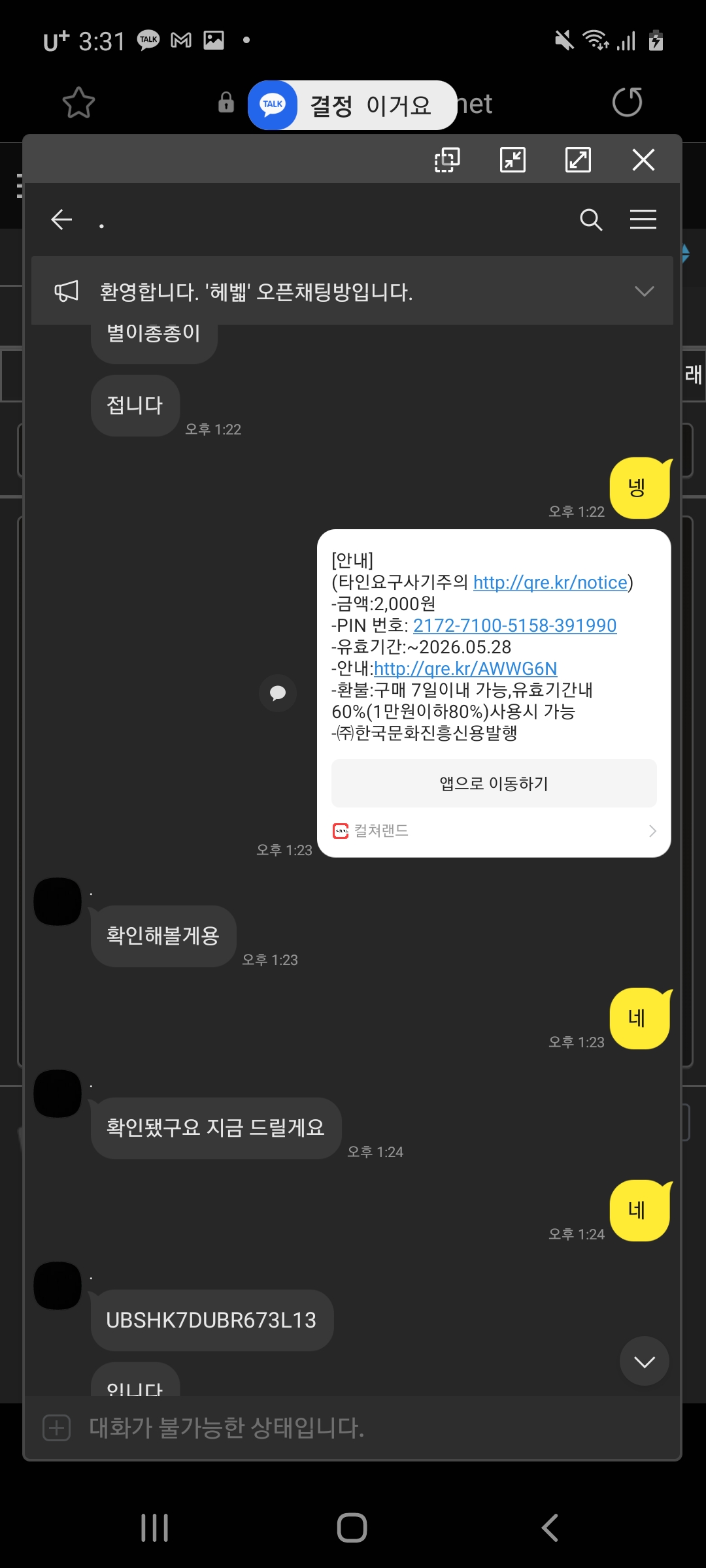The image size is (706, 1568).
Task: Open the 결정 이거요 KakaoTalk notification bubble
Action: pyautogui.click(x=353, y=105)
